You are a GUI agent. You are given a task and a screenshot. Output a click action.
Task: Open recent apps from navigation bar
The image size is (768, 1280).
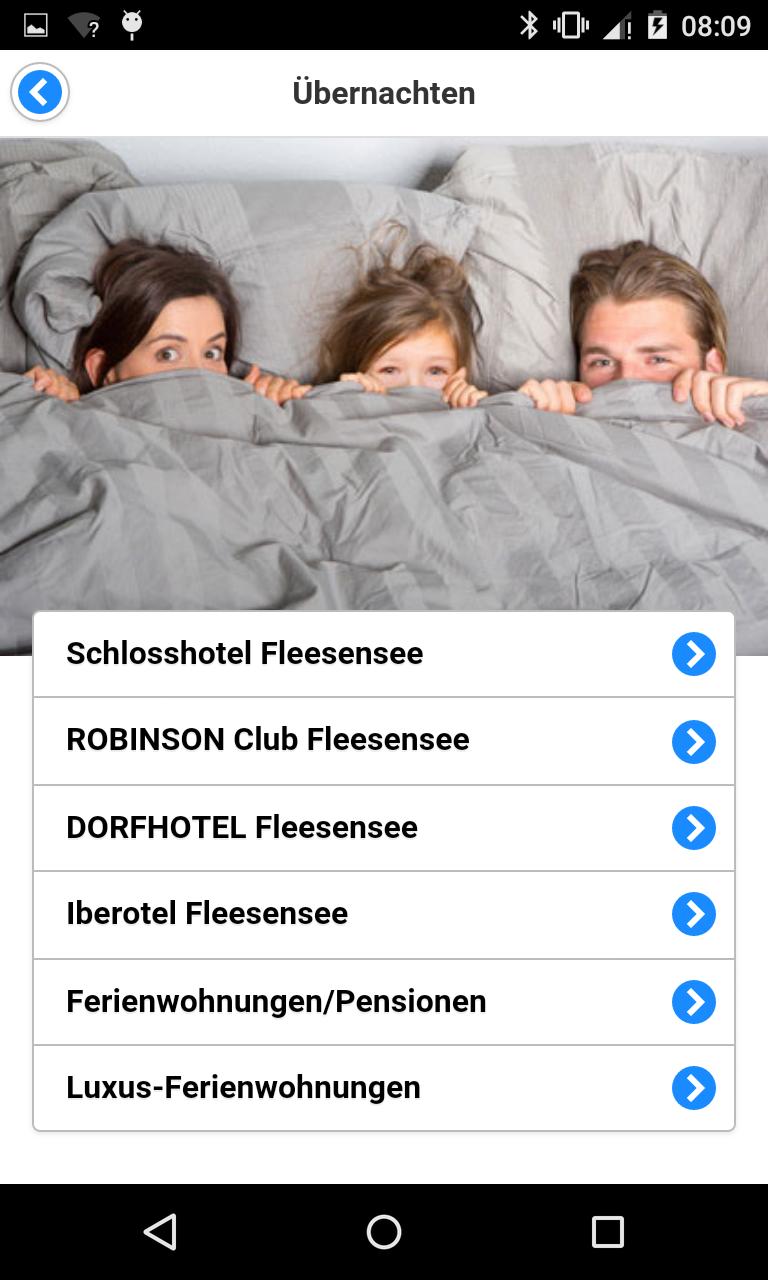click(x=607, y=1232)
